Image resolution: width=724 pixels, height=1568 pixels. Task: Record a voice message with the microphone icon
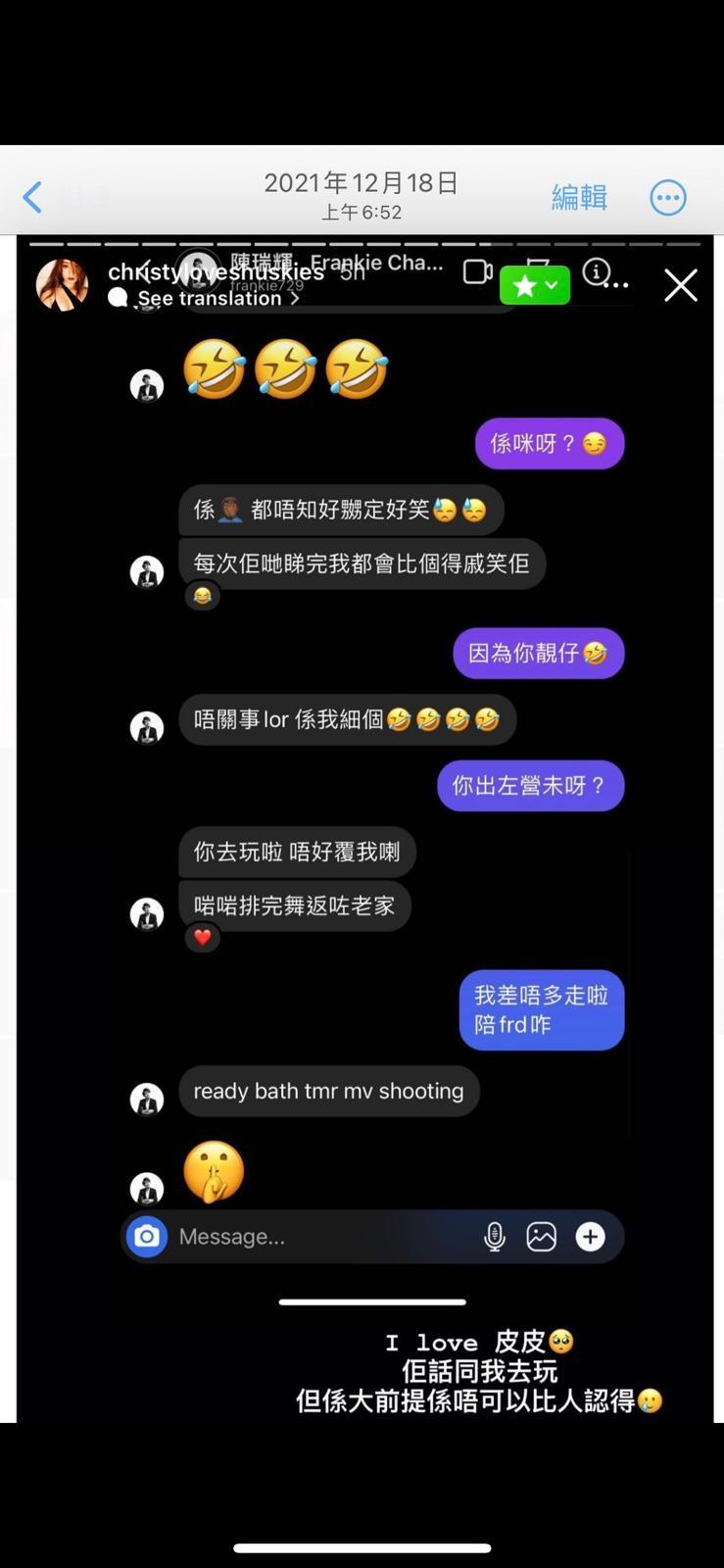(495, 1236)
